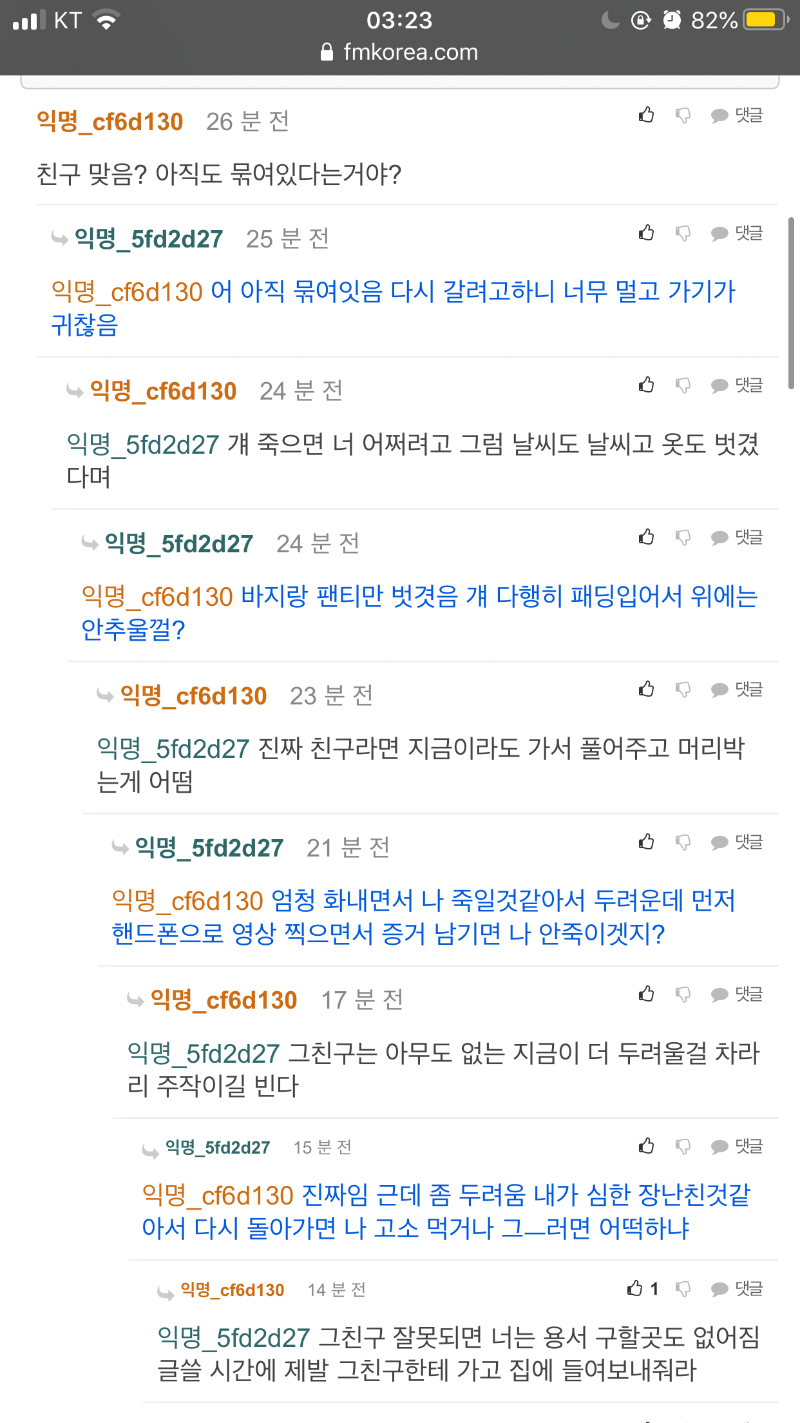This screenshot has height=1423, width=800.
Task: Downvote the comment posted 14 분 전
Action: tap(682, 1289)
